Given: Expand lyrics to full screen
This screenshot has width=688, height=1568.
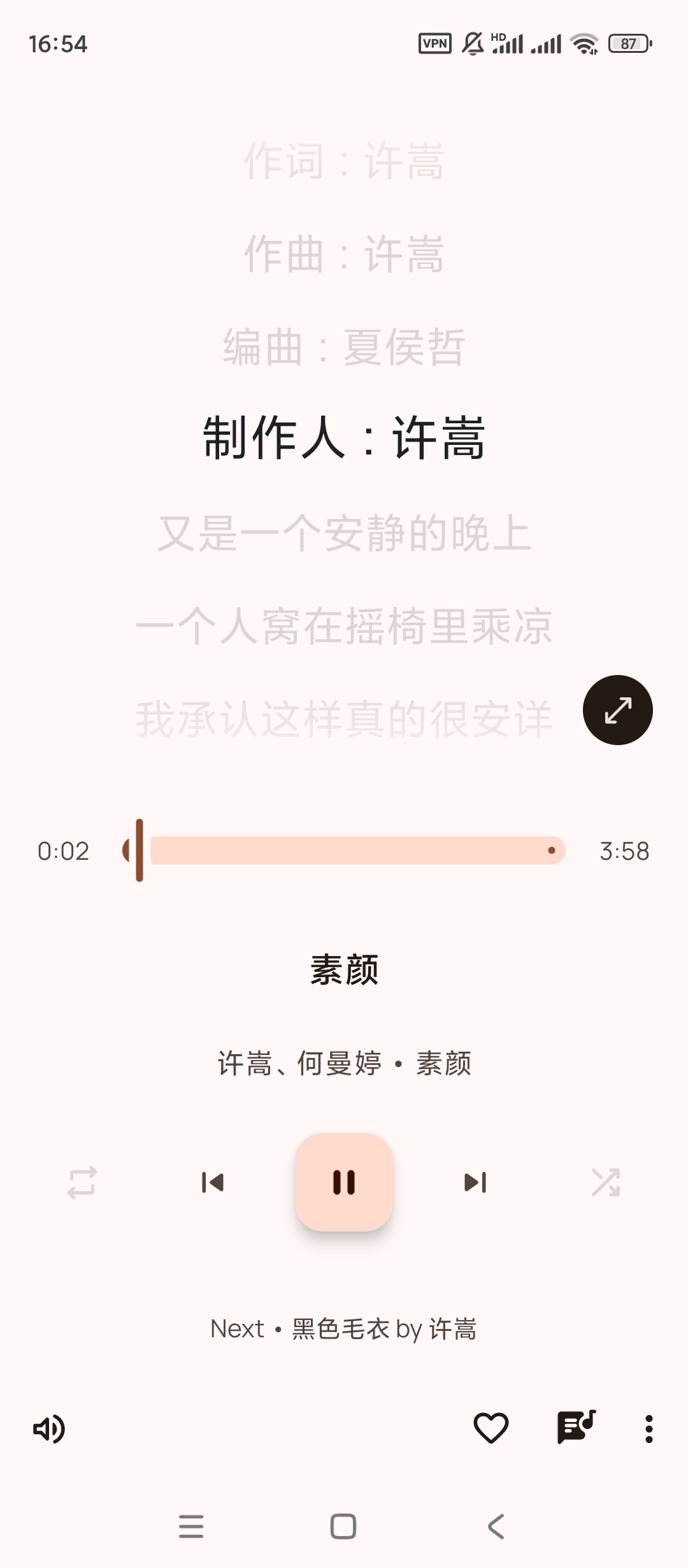Looking at the screenshot, I should 617,710.
